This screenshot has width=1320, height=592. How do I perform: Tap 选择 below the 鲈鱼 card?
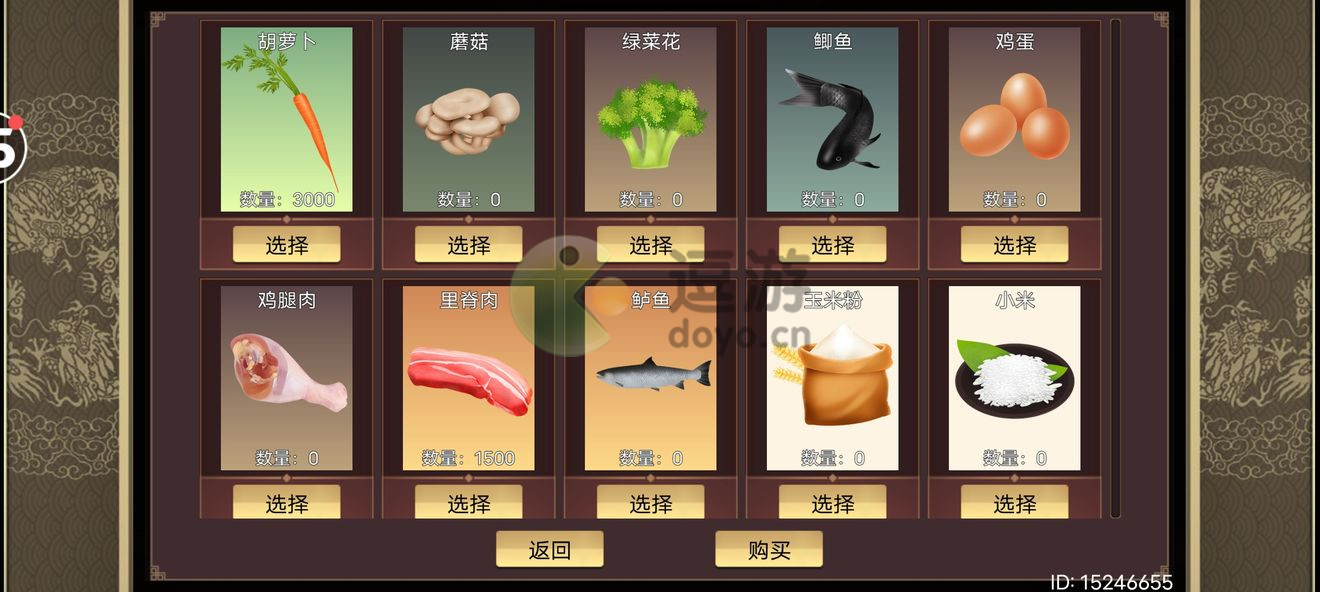pyautogui.click(x=650, y=502)
